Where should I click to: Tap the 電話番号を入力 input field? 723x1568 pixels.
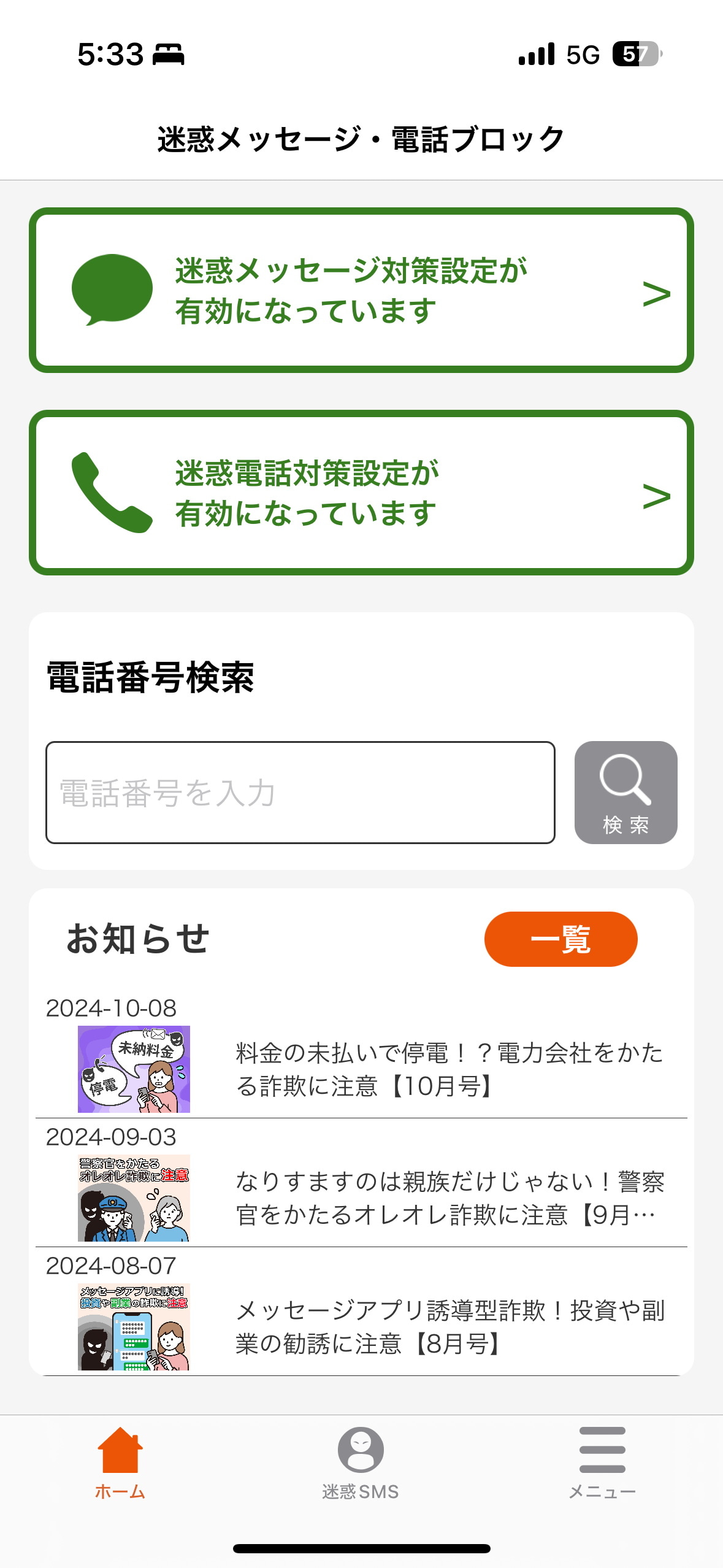point(300,791)
